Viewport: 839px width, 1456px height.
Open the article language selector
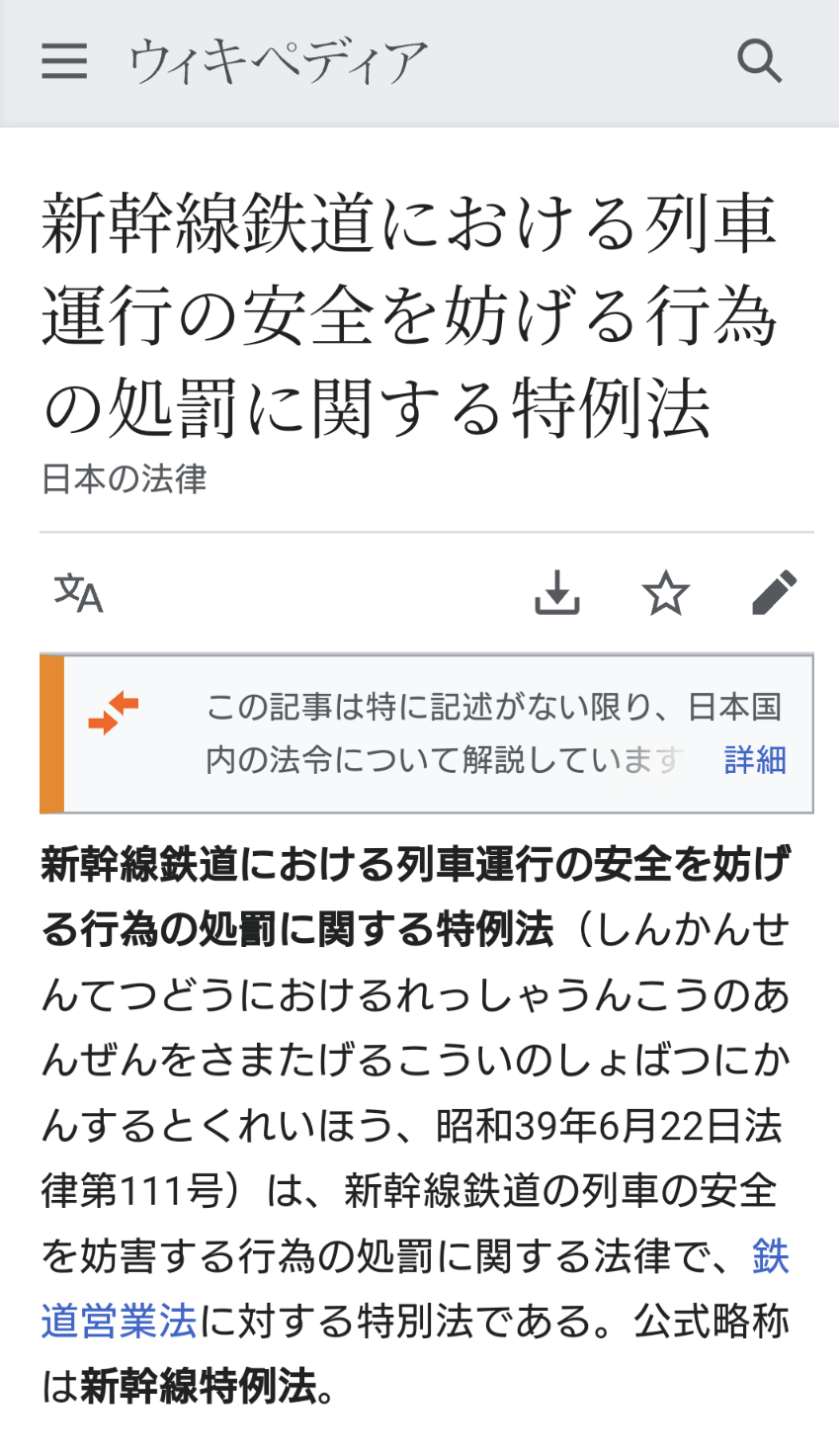[78, 593]
